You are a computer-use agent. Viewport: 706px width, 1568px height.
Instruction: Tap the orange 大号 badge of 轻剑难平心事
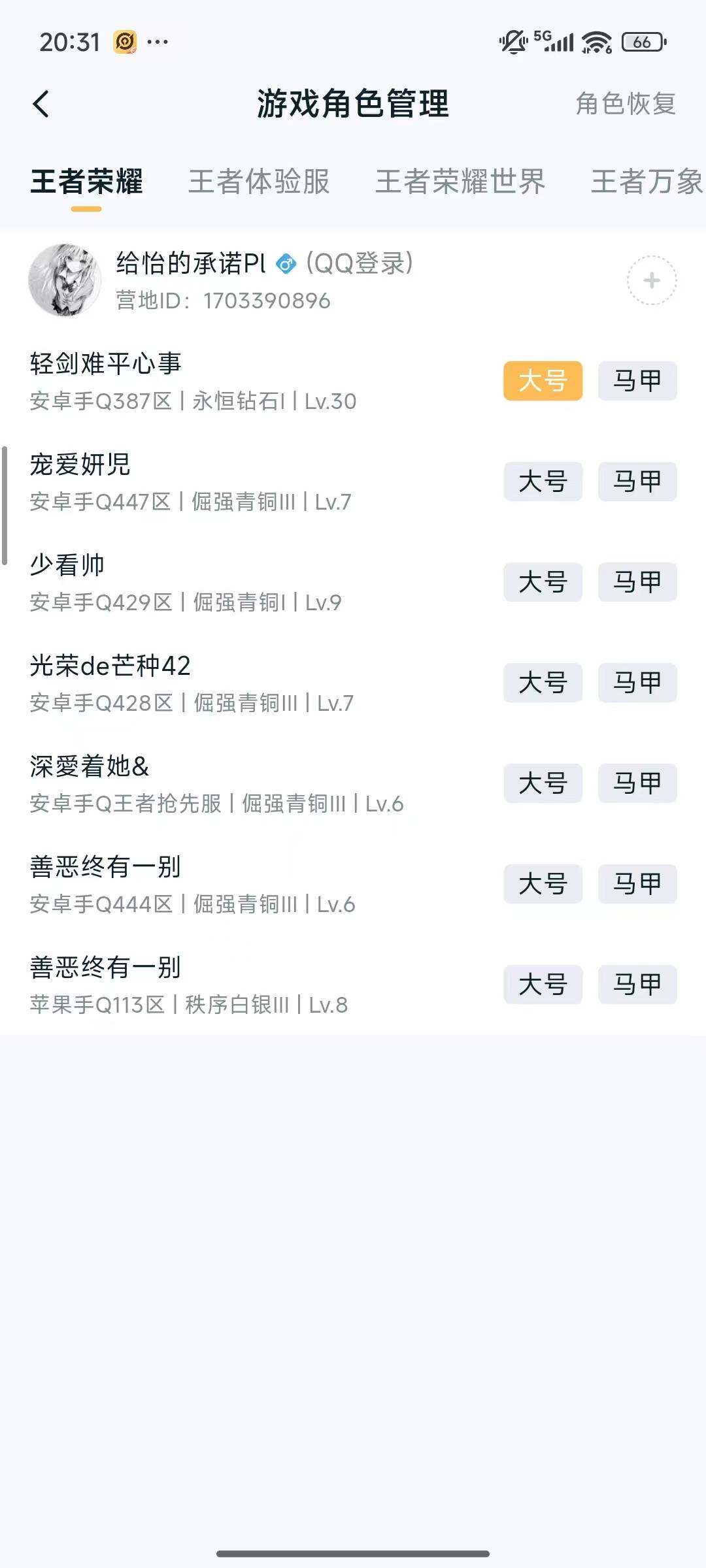coord(543,382)
